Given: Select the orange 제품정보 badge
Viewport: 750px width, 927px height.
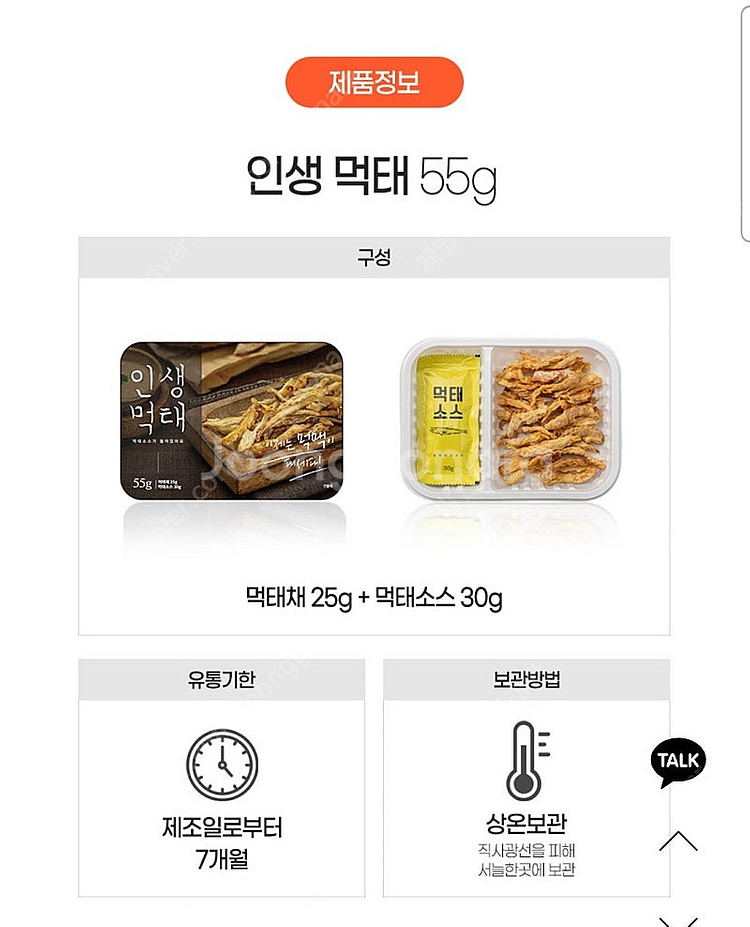Looking at the screenshot, I should [x=374, y=83].
